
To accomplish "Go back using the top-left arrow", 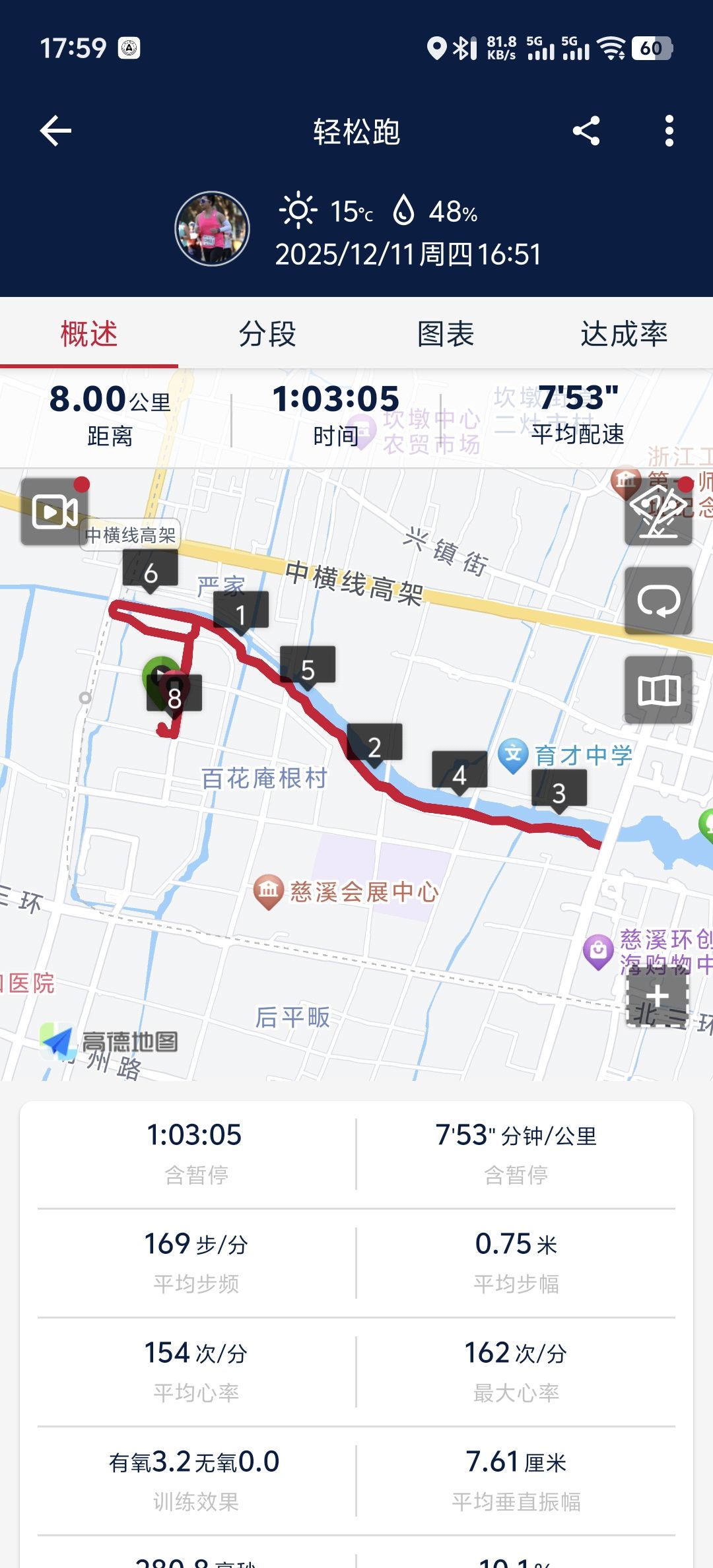I will pos(55,131).
